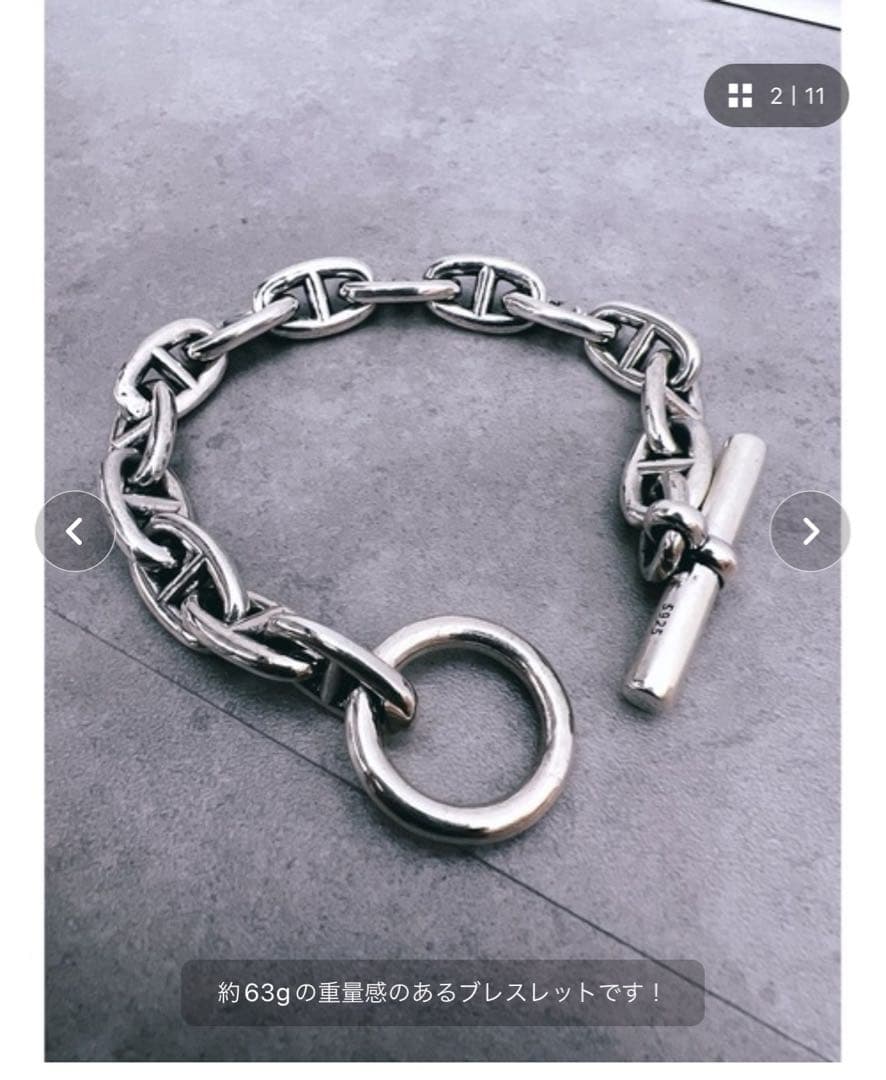Go to the next product photo

[810, 532]
